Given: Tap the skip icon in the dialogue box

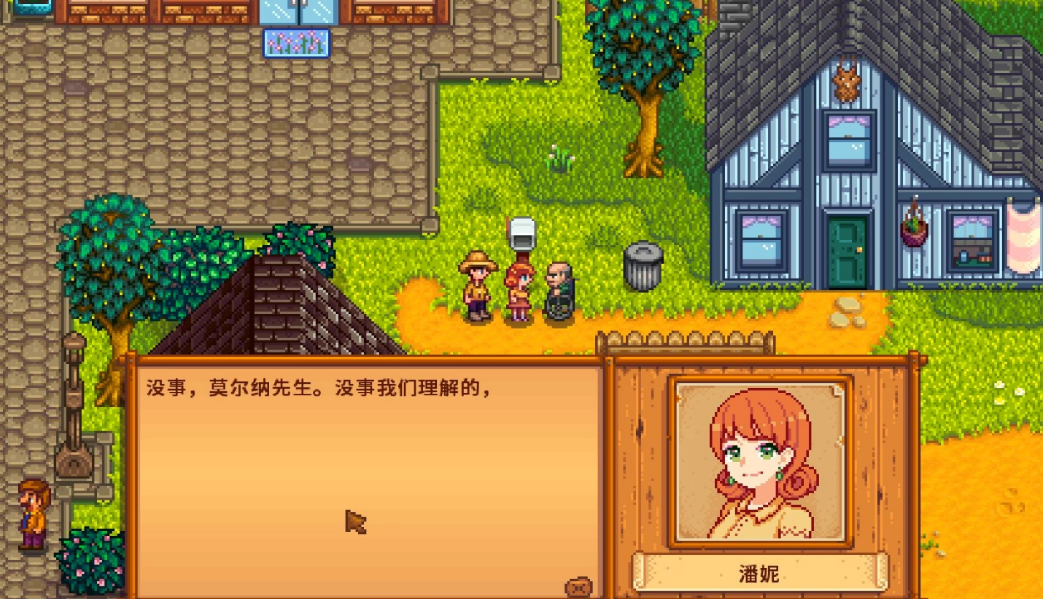Looking at the screenshot, I should pos(579,587).
